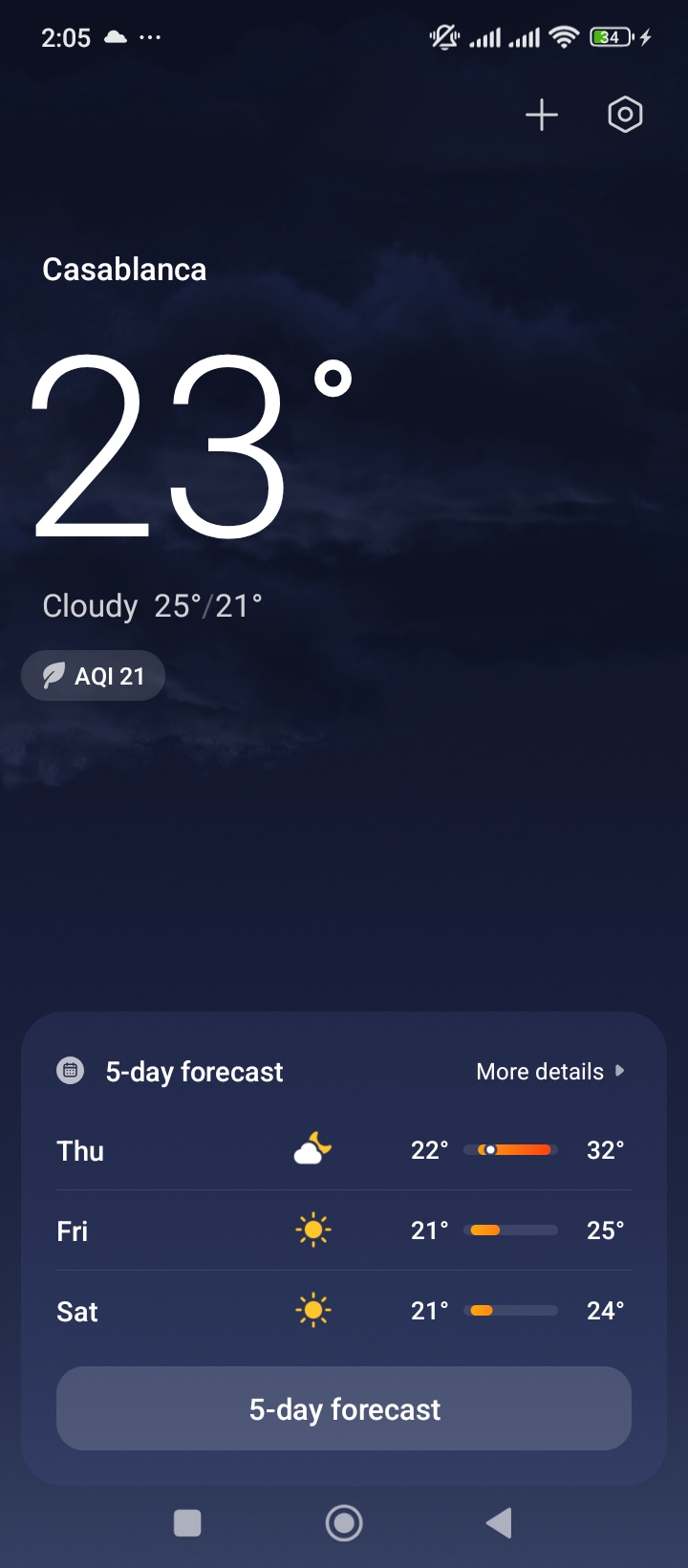This screenshot has width=688, height=1568.
Task: Return to the home screen via home button
Action: [x=344, y=1523]
